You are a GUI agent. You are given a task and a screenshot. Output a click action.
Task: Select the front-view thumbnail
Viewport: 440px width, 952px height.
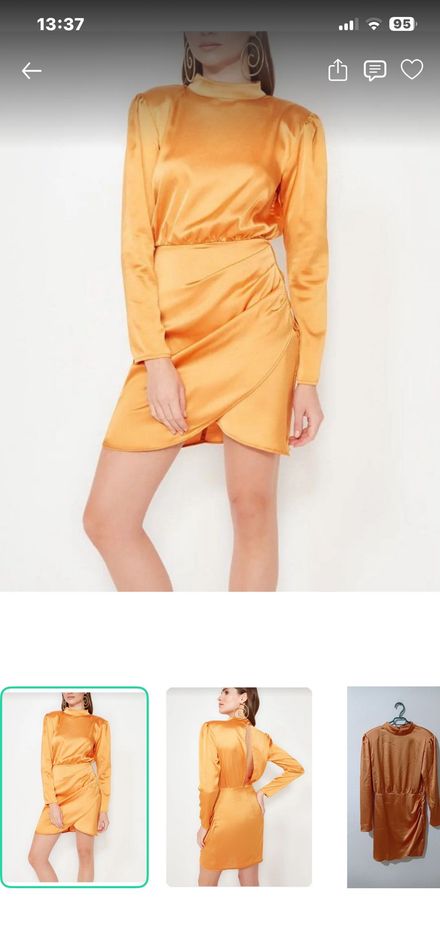(74, 787)
